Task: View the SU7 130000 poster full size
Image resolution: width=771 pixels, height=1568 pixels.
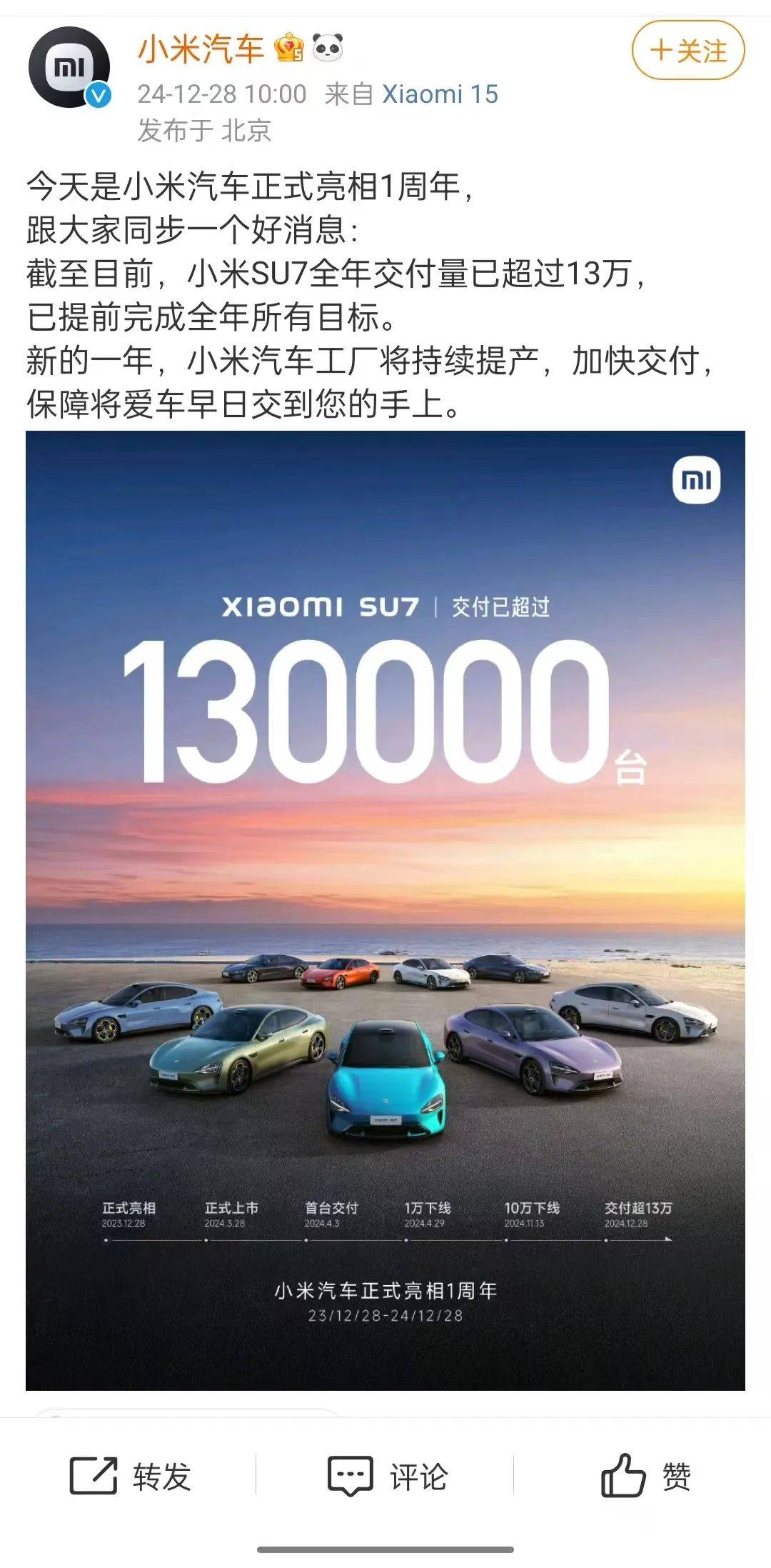Action: (x=385, y=910)
